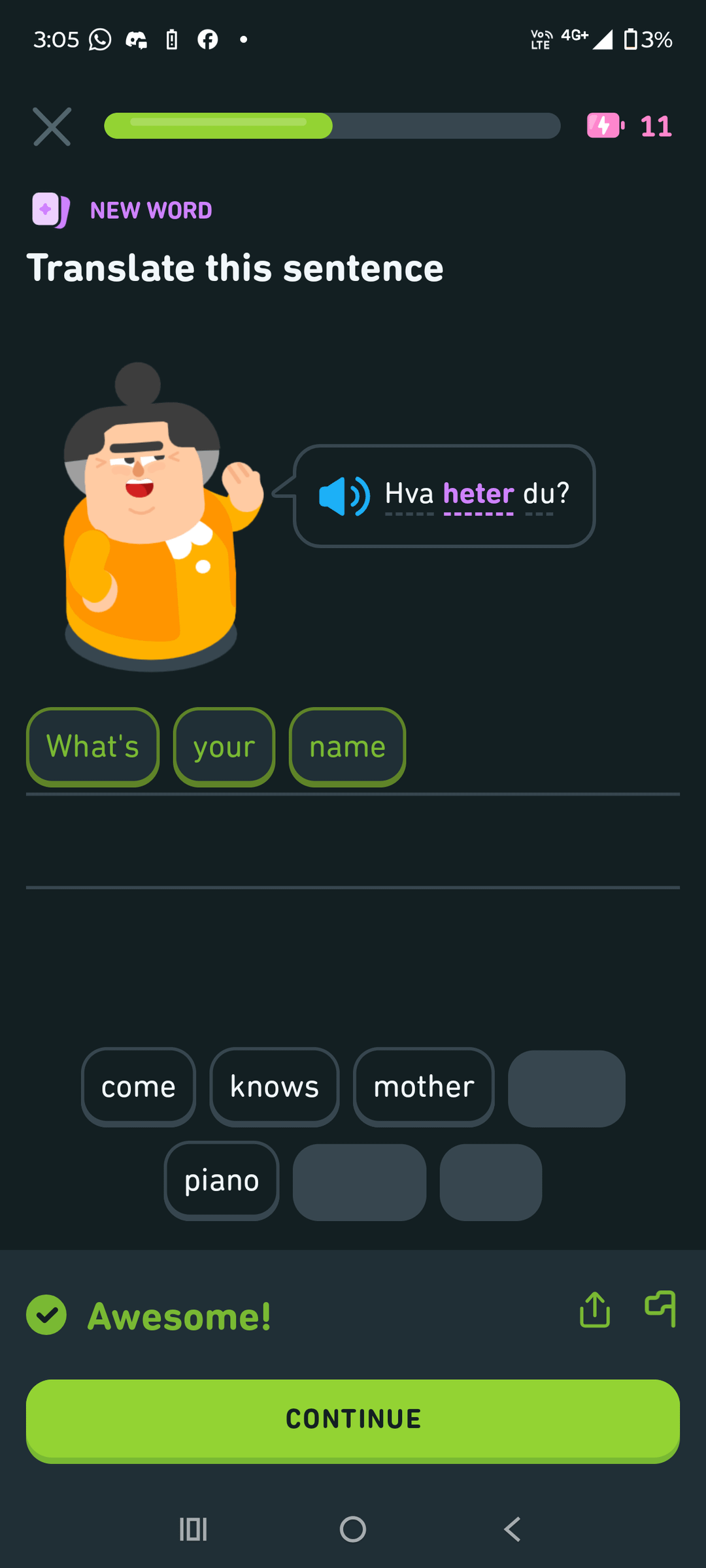The image size is (706, 1568).
Task: Continue to the next exercise
Action: pos(353,1420)
